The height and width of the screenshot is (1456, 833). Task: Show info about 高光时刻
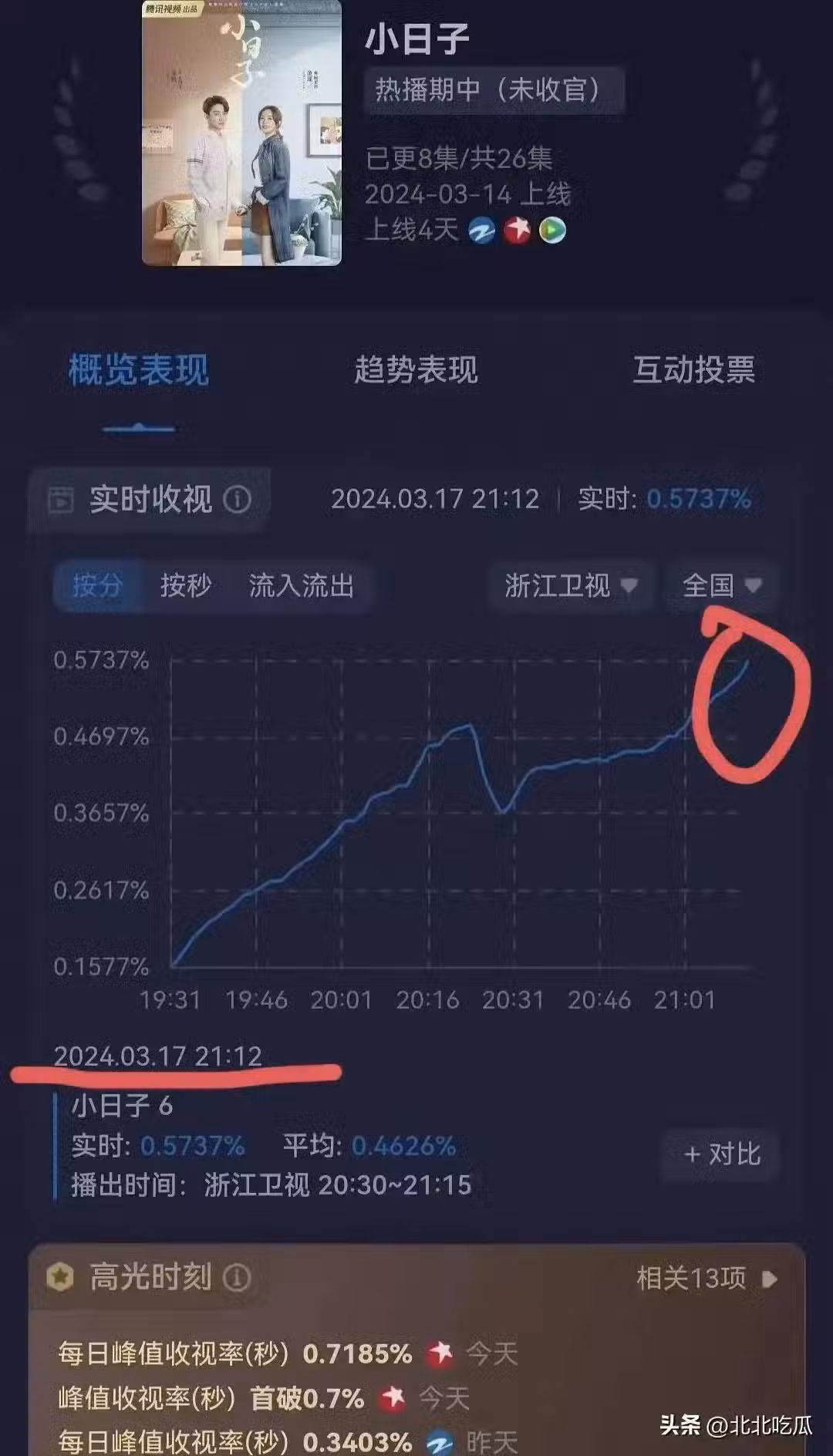coord(237,1278)
